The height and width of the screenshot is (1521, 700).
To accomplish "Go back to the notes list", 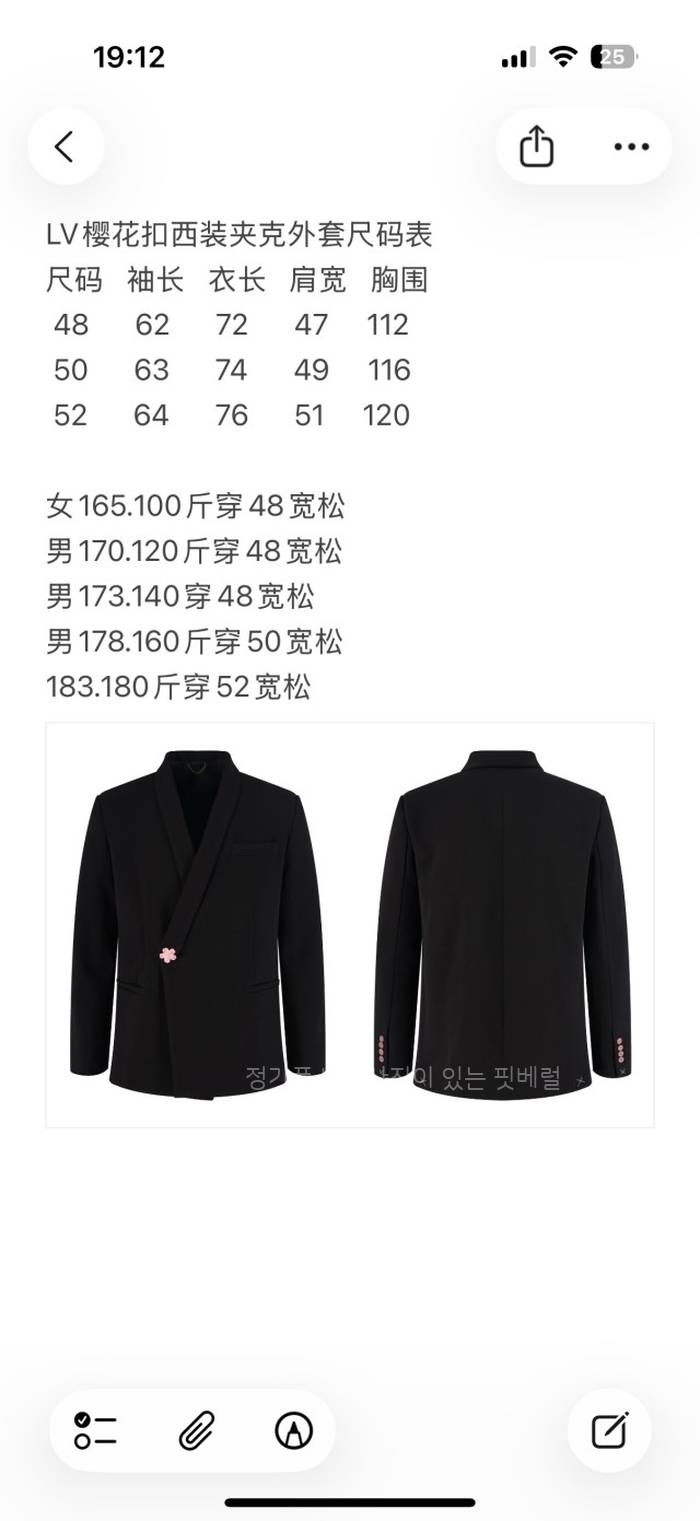I will [x=65, y=147].
